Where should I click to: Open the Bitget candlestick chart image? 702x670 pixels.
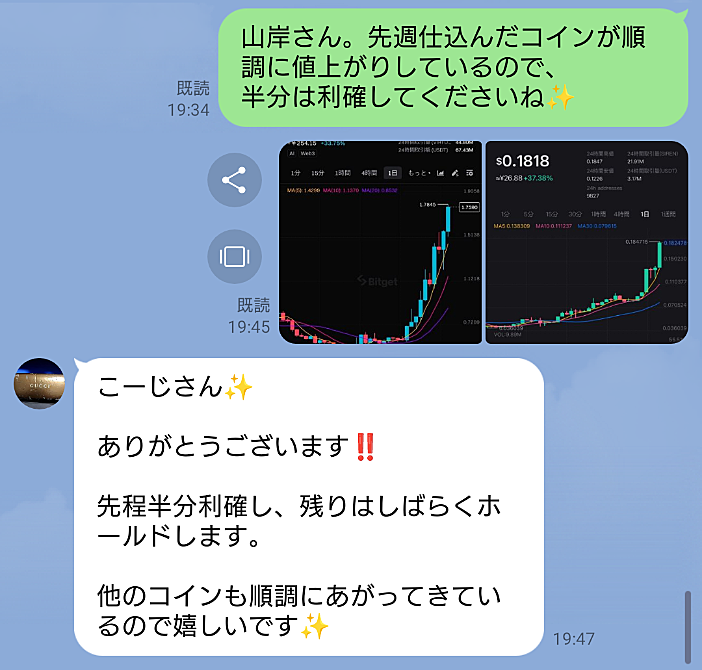380,243
